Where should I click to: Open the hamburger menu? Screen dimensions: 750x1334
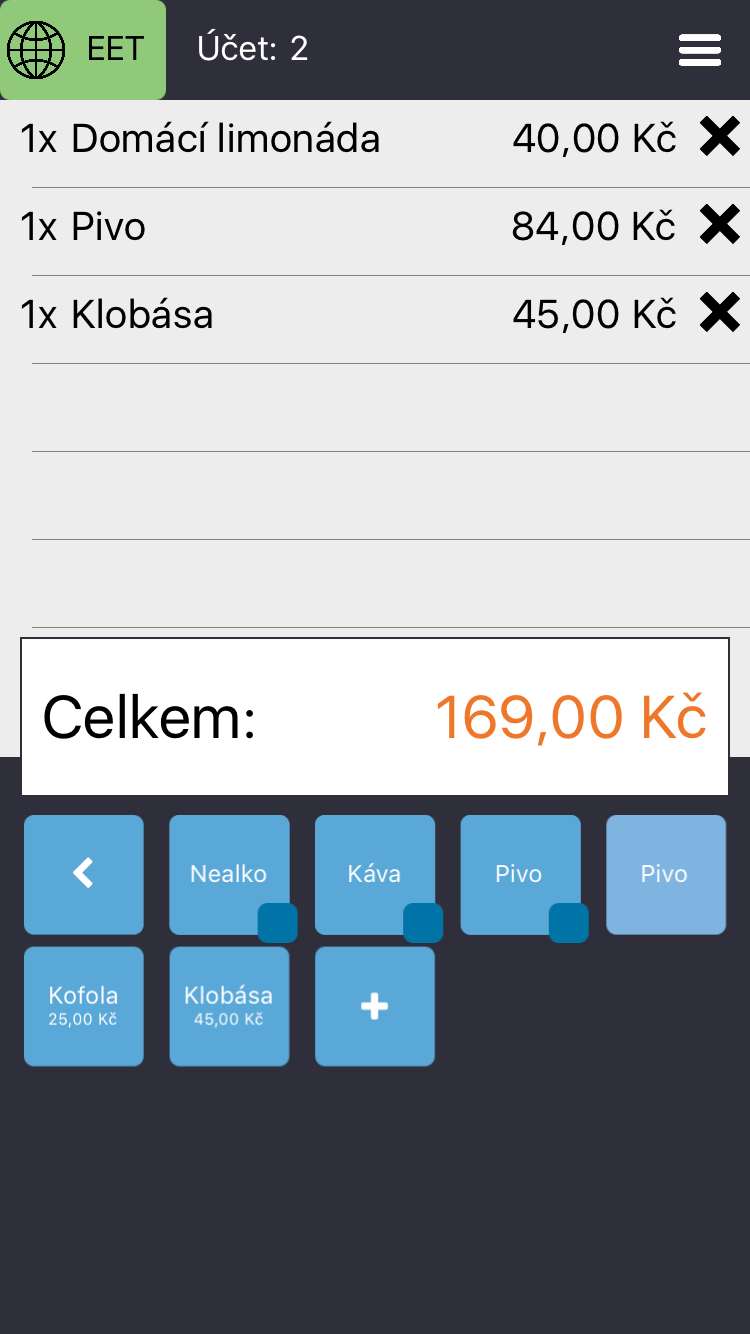coord(699,49)
